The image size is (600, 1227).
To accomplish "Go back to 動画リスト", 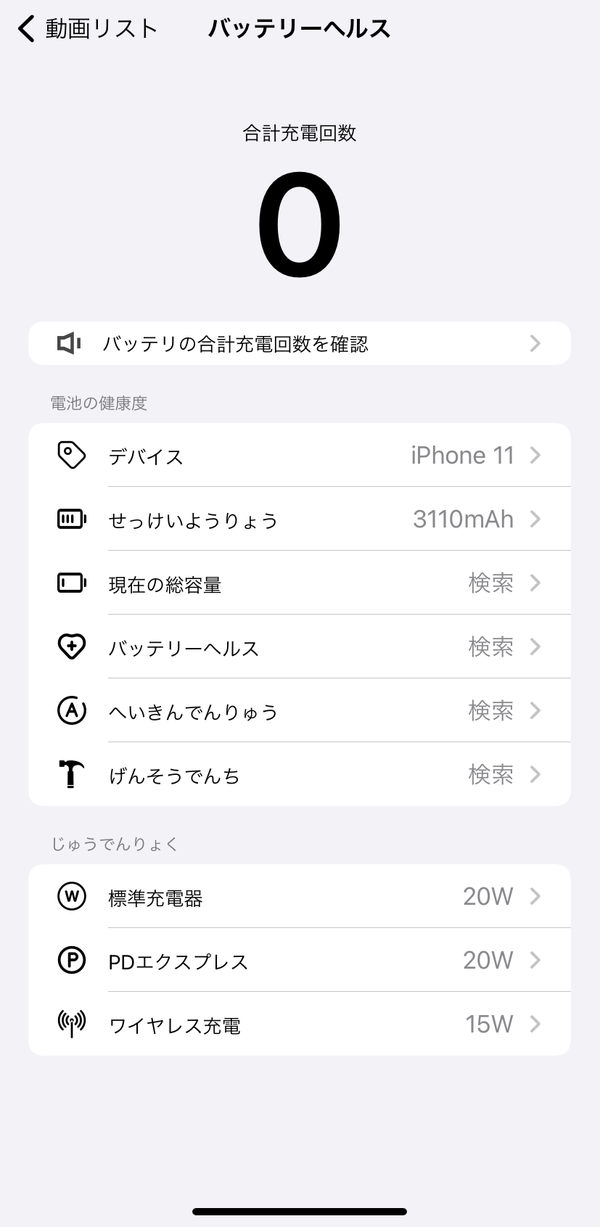I will click(x=88, y=28).
